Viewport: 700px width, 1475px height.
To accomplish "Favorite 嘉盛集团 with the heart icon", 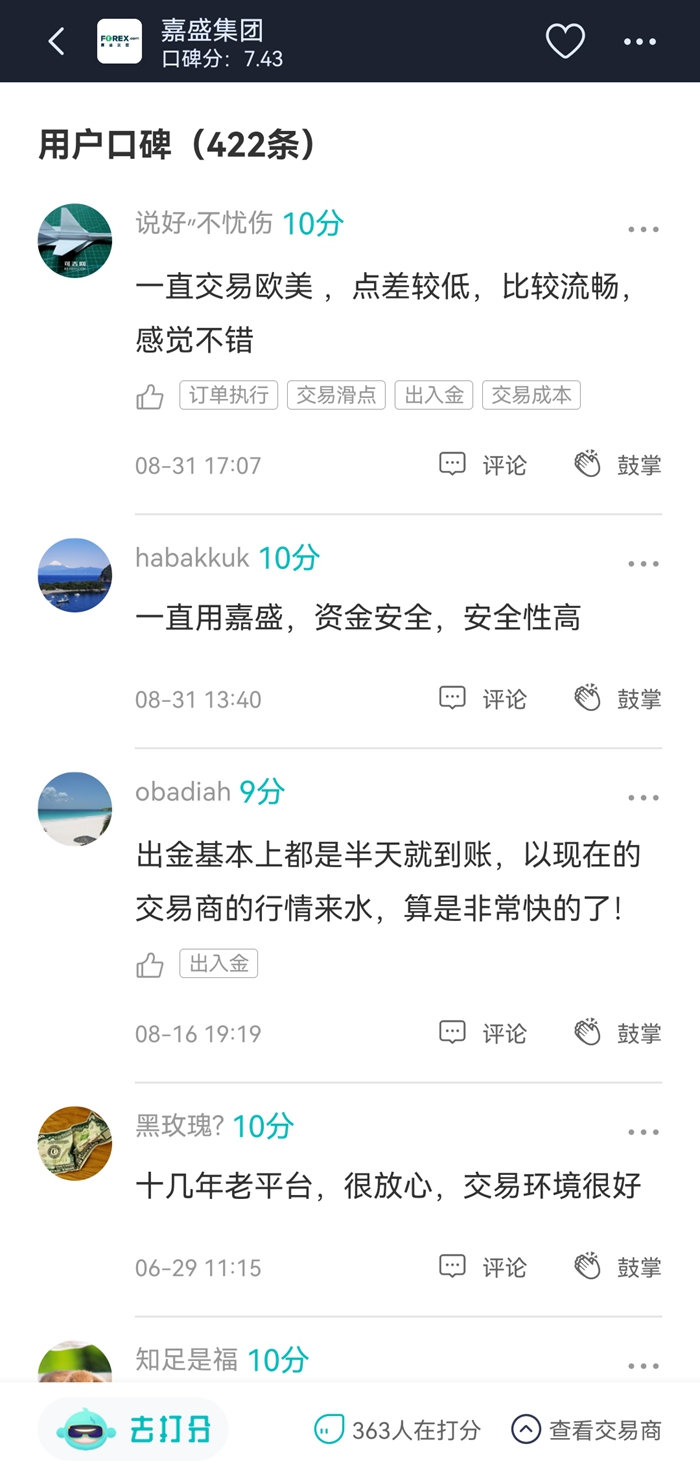I will 565,41.
